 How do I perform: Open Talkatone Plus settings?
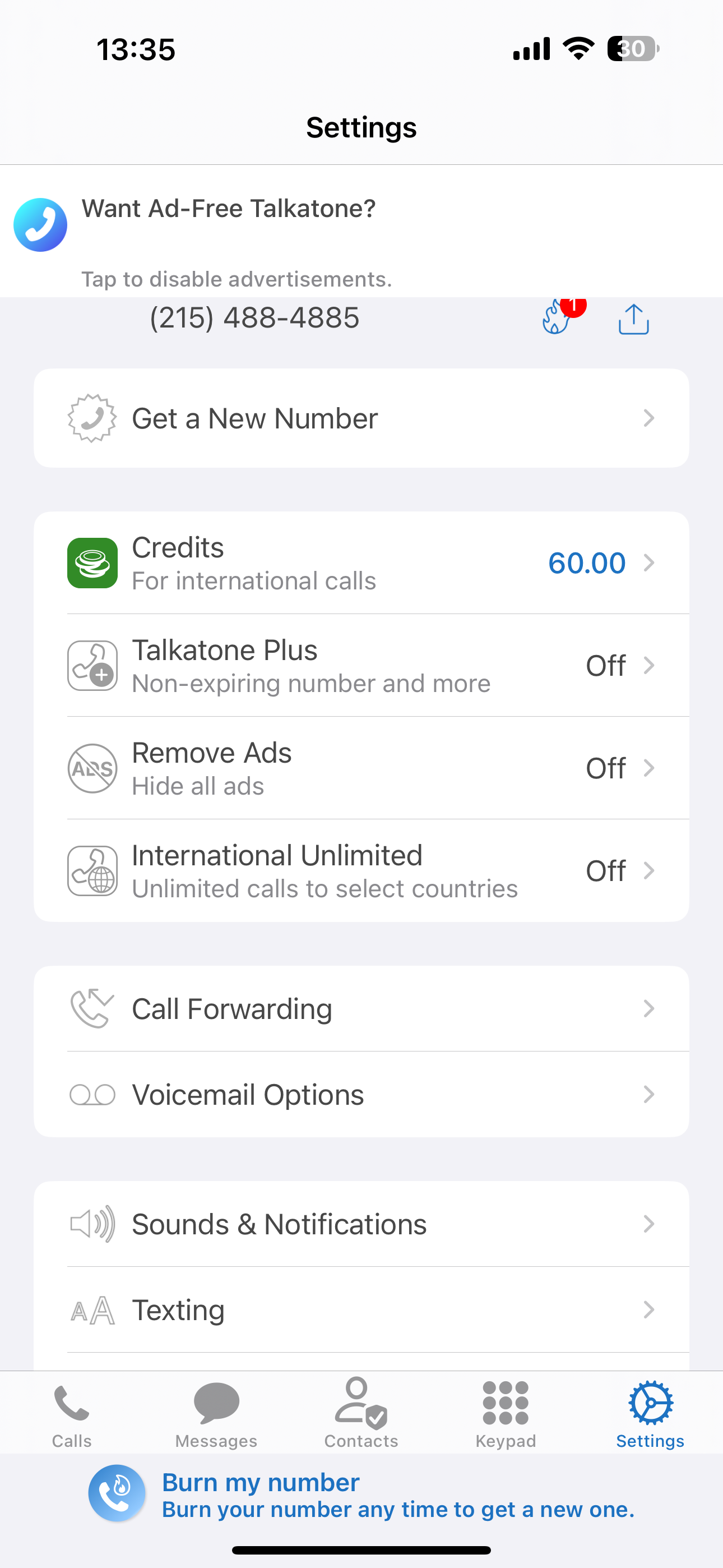pos(361,665)
